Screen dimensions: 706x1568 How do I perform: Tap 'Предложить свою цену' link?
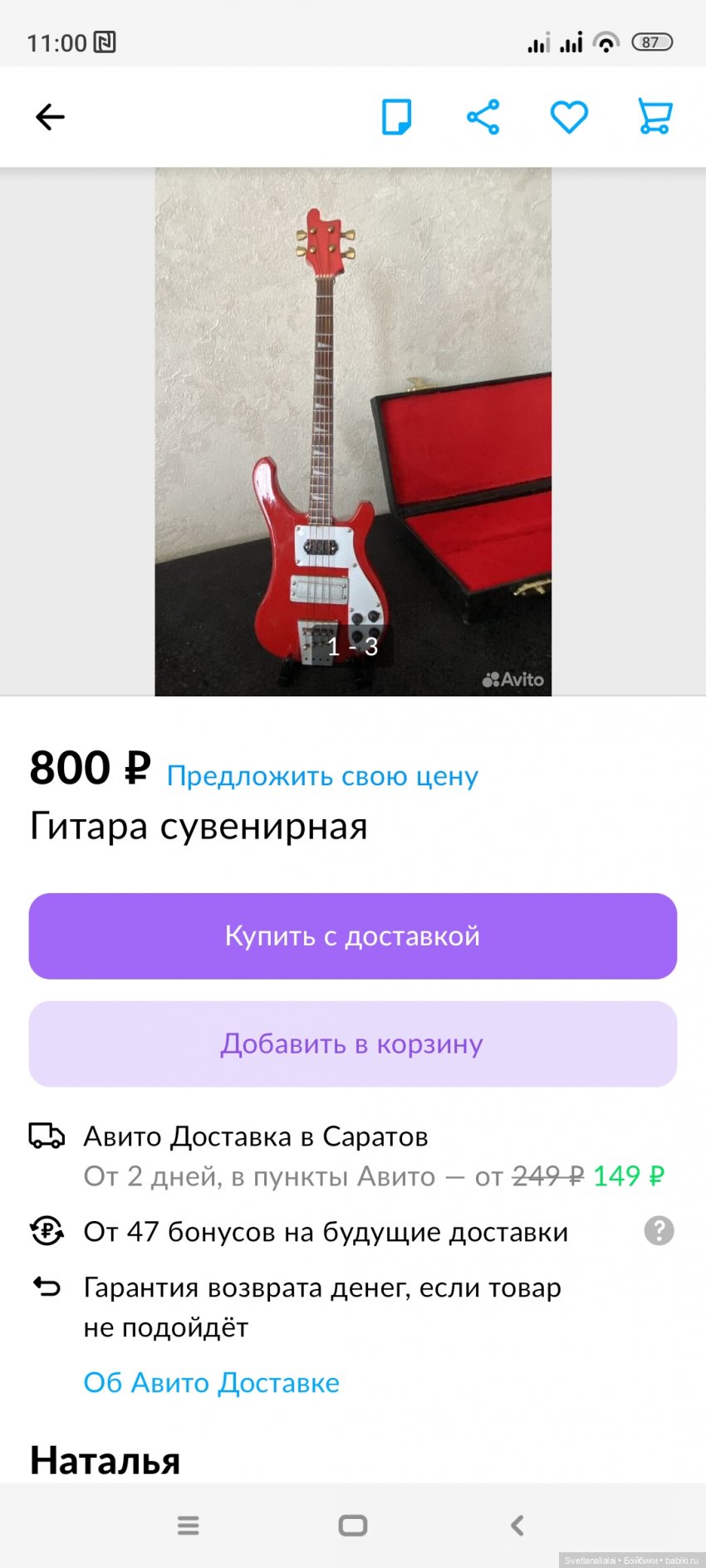(x=322, y=776)
